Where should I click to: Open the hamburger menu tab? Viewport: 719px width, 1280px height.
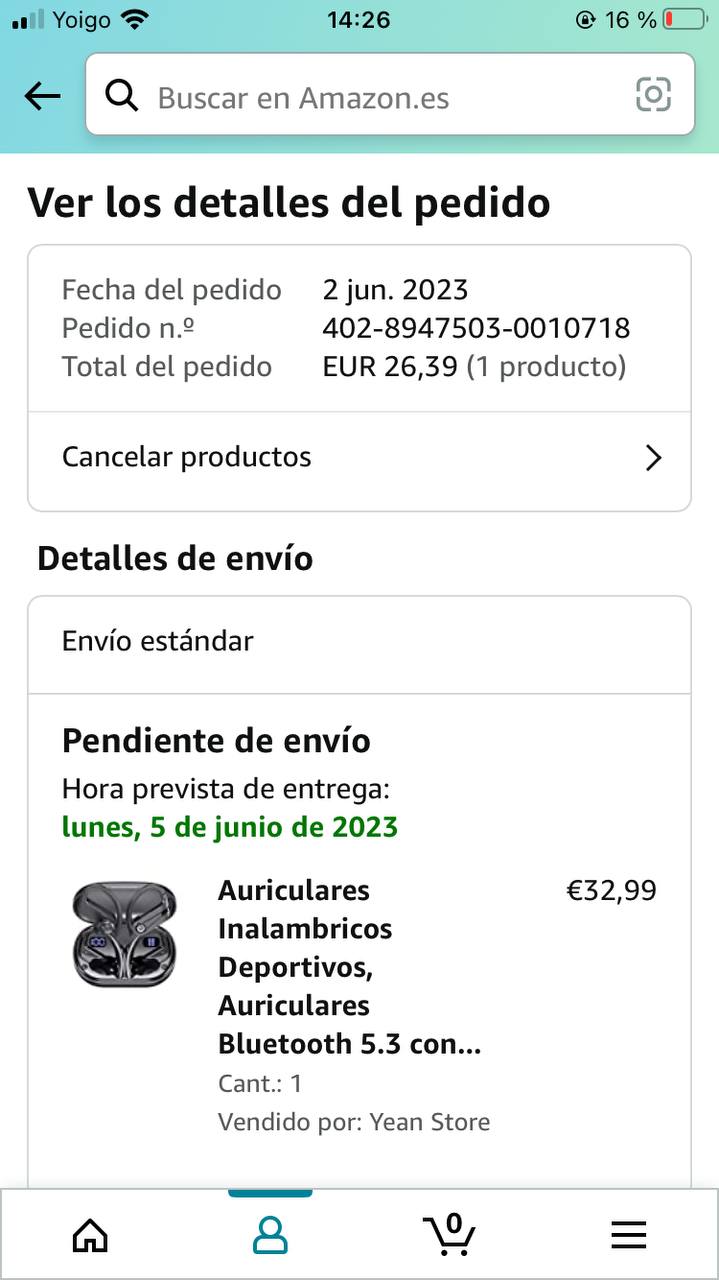pos(629,1235)
